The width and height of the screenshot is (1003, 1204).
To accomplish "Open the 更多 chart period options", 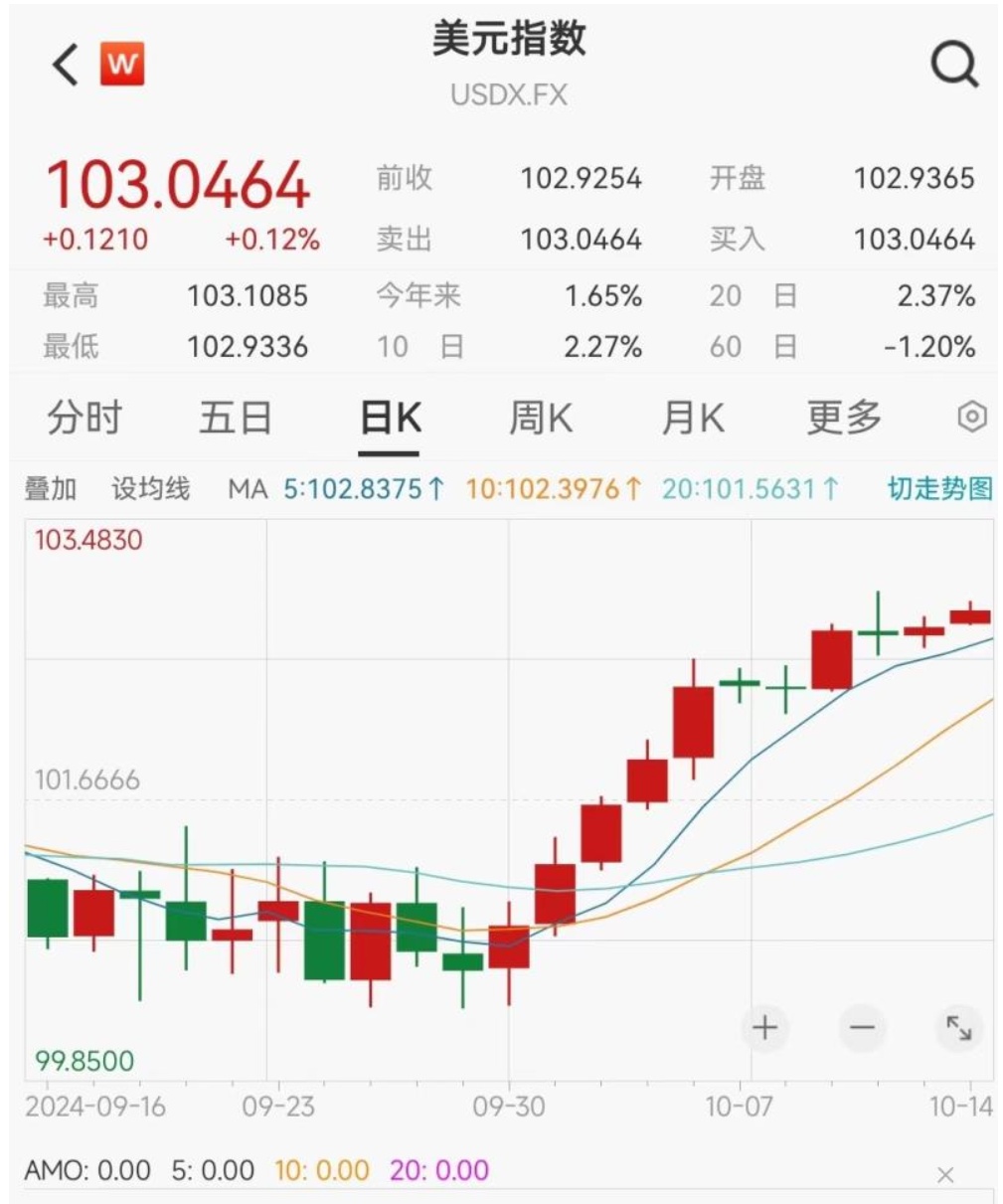I will click(844, 418).
